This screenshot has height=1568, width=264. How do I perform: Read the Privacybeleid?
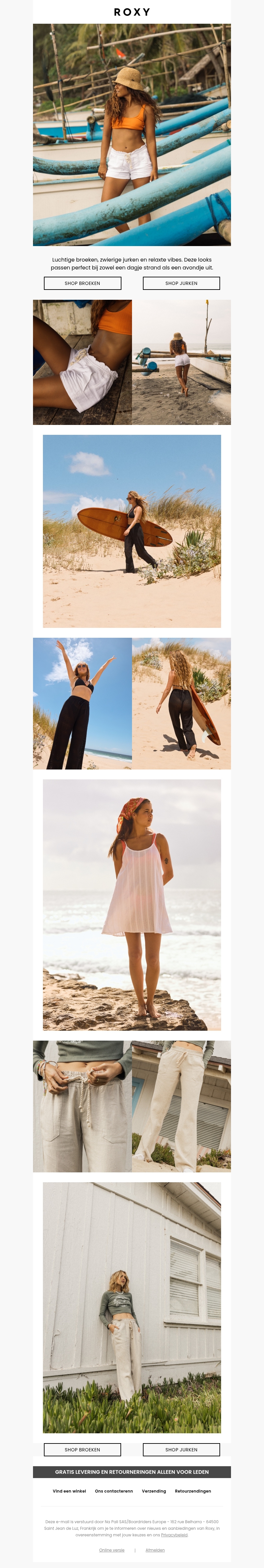tap(174, 1534)
